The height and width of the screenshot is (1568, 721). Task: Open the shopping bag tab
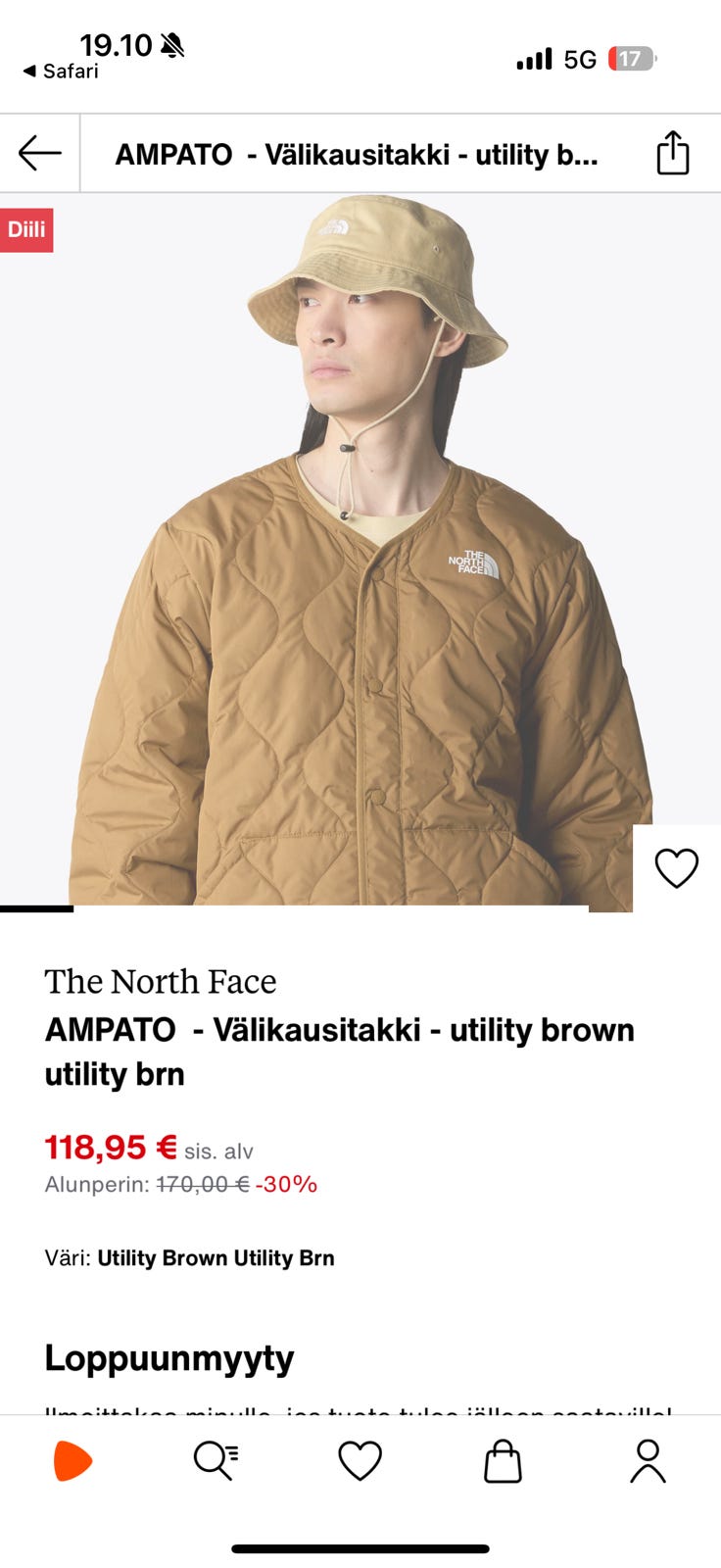503,1461
